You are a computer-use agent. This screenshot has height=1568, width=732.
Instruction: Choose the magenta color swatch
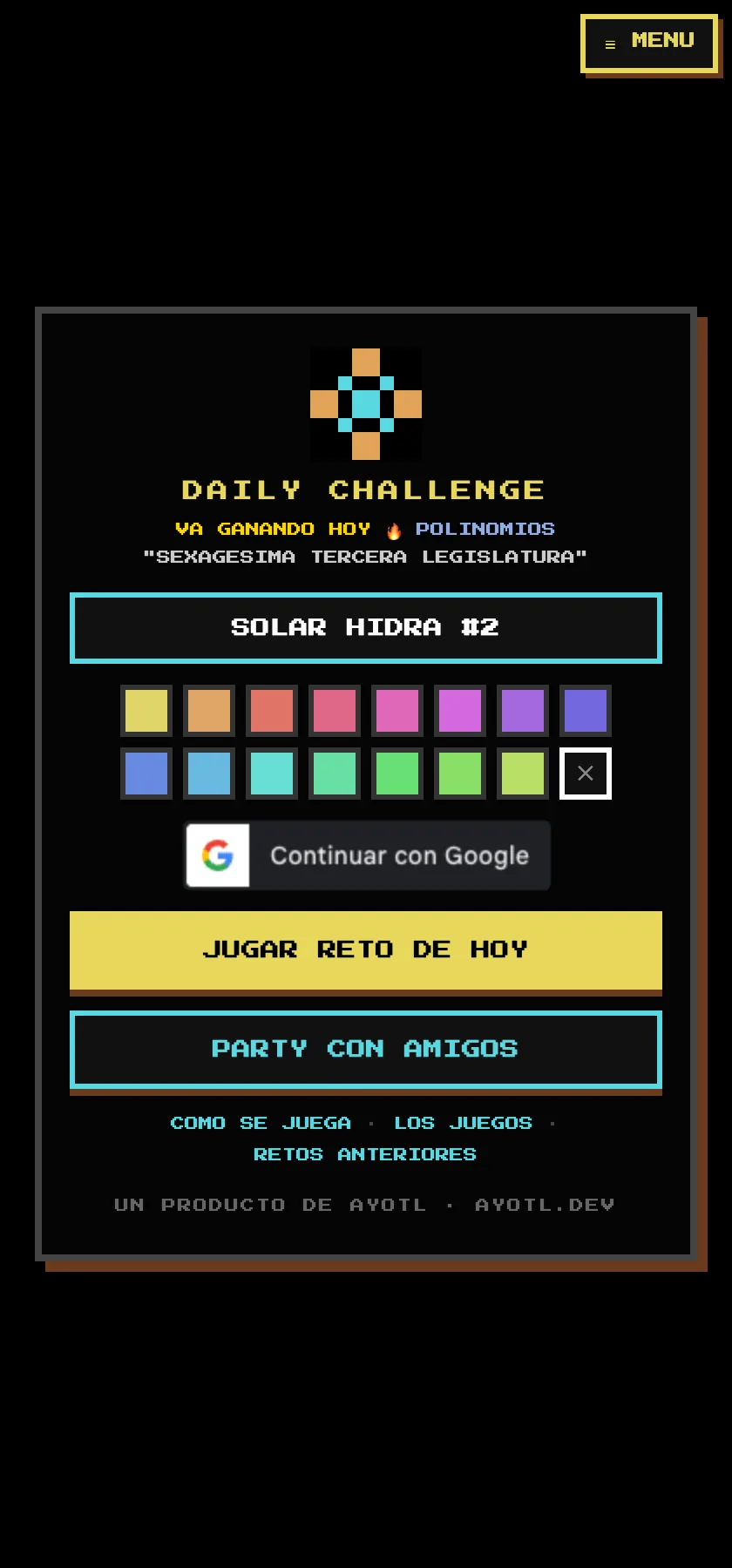pyautogui.click(x=460, y=711)
